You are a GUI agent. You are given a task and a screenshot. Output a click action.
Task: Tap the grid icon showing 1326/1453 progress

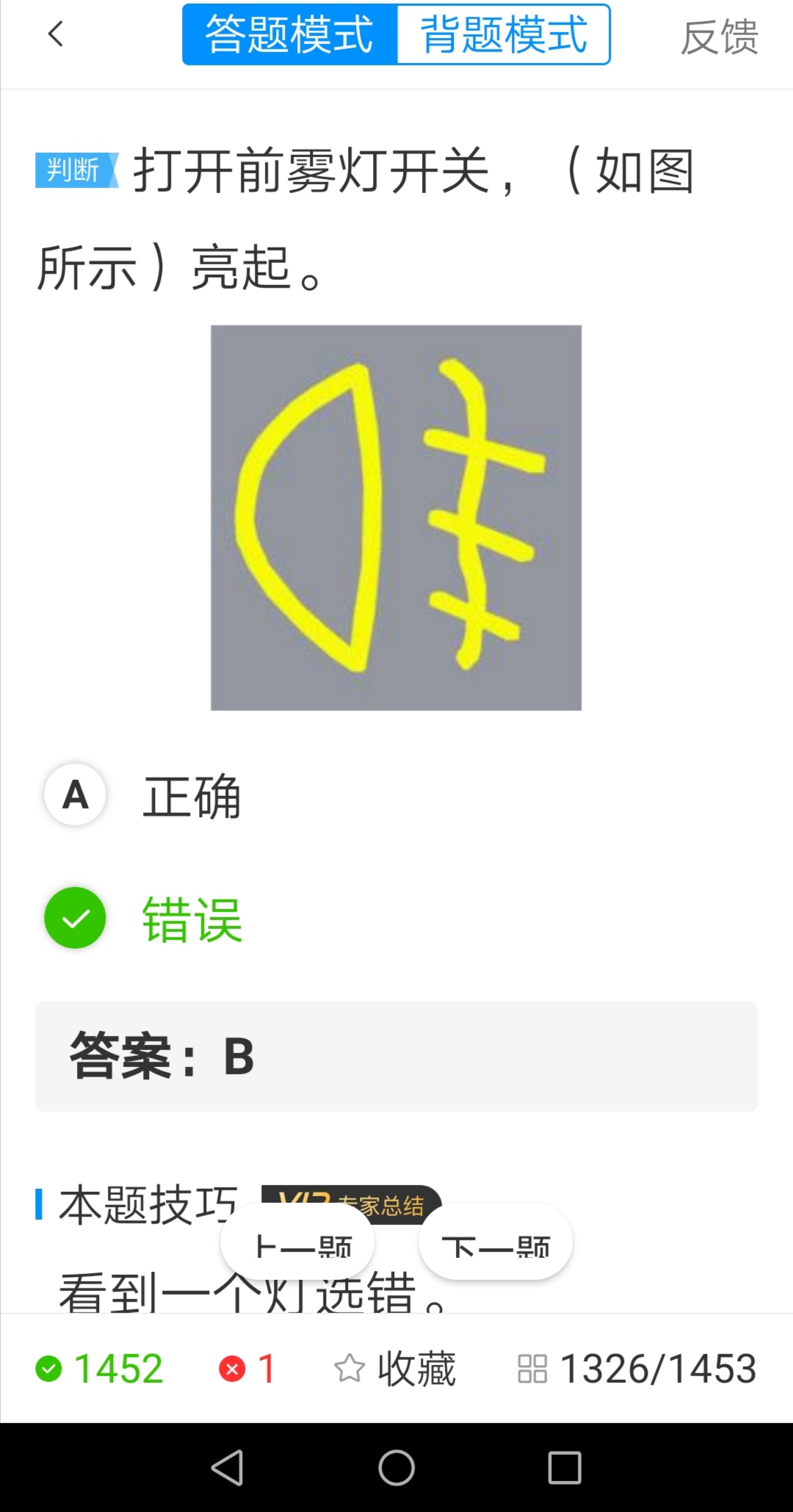tap(535, 1367)
